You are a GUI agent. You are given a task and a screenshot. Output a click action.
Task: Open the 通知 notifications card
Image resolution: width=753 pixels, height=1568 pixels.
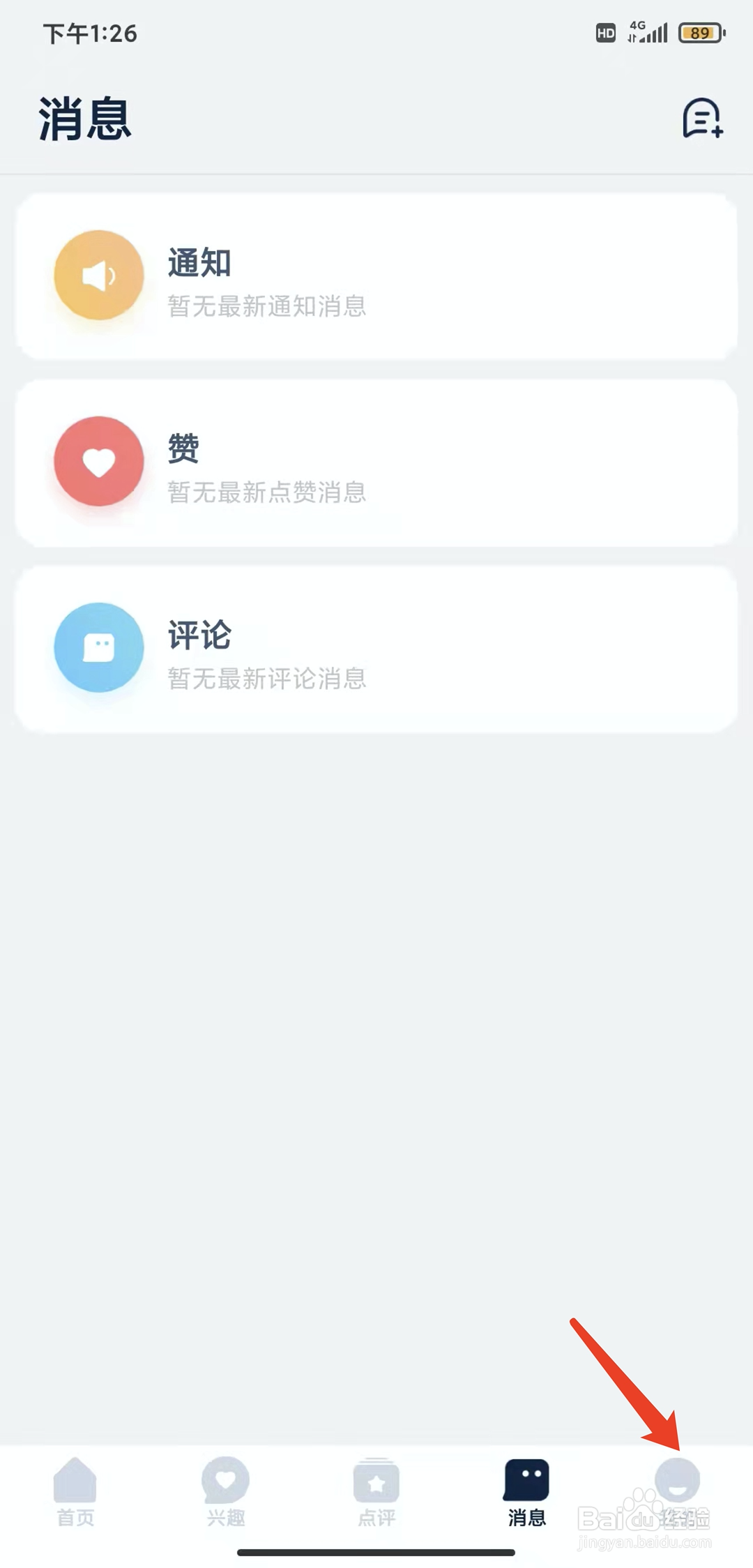[376, 276]
